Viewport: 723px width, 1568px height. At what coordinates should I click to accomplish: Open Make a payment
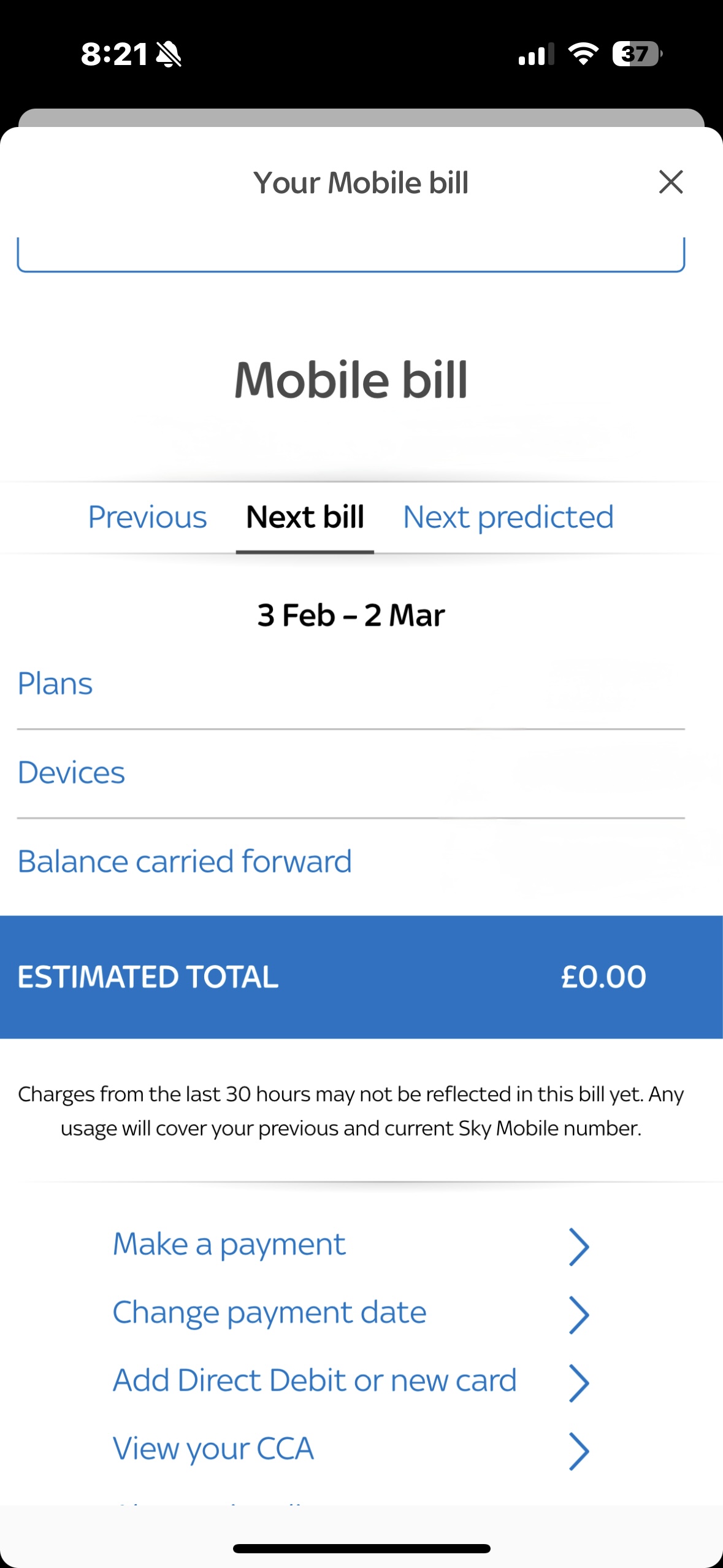350,1245
